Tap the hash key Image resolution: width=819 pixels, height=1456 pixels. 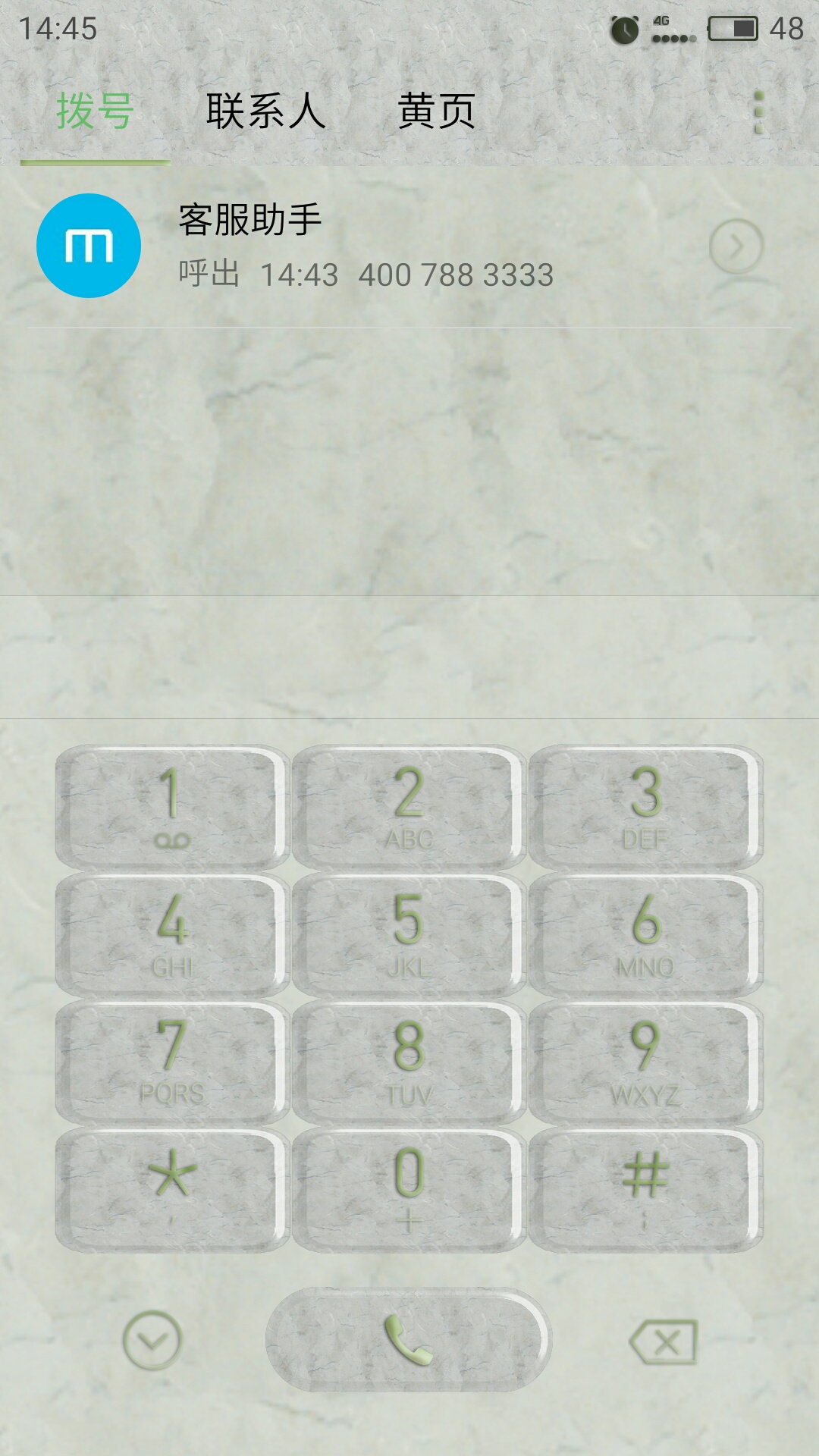[x=646, y=1189]
